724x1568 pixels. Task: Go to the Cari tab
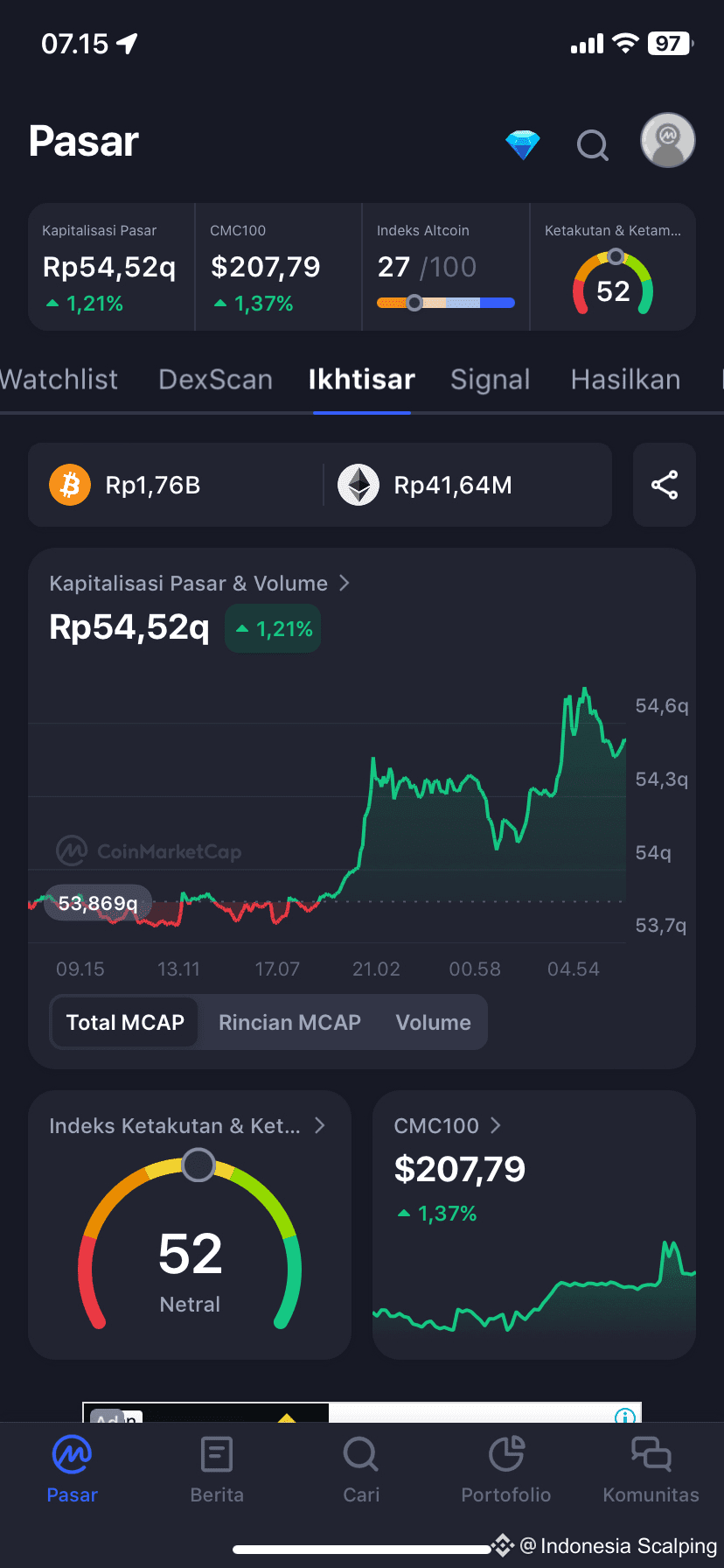tap(361, 1469)
